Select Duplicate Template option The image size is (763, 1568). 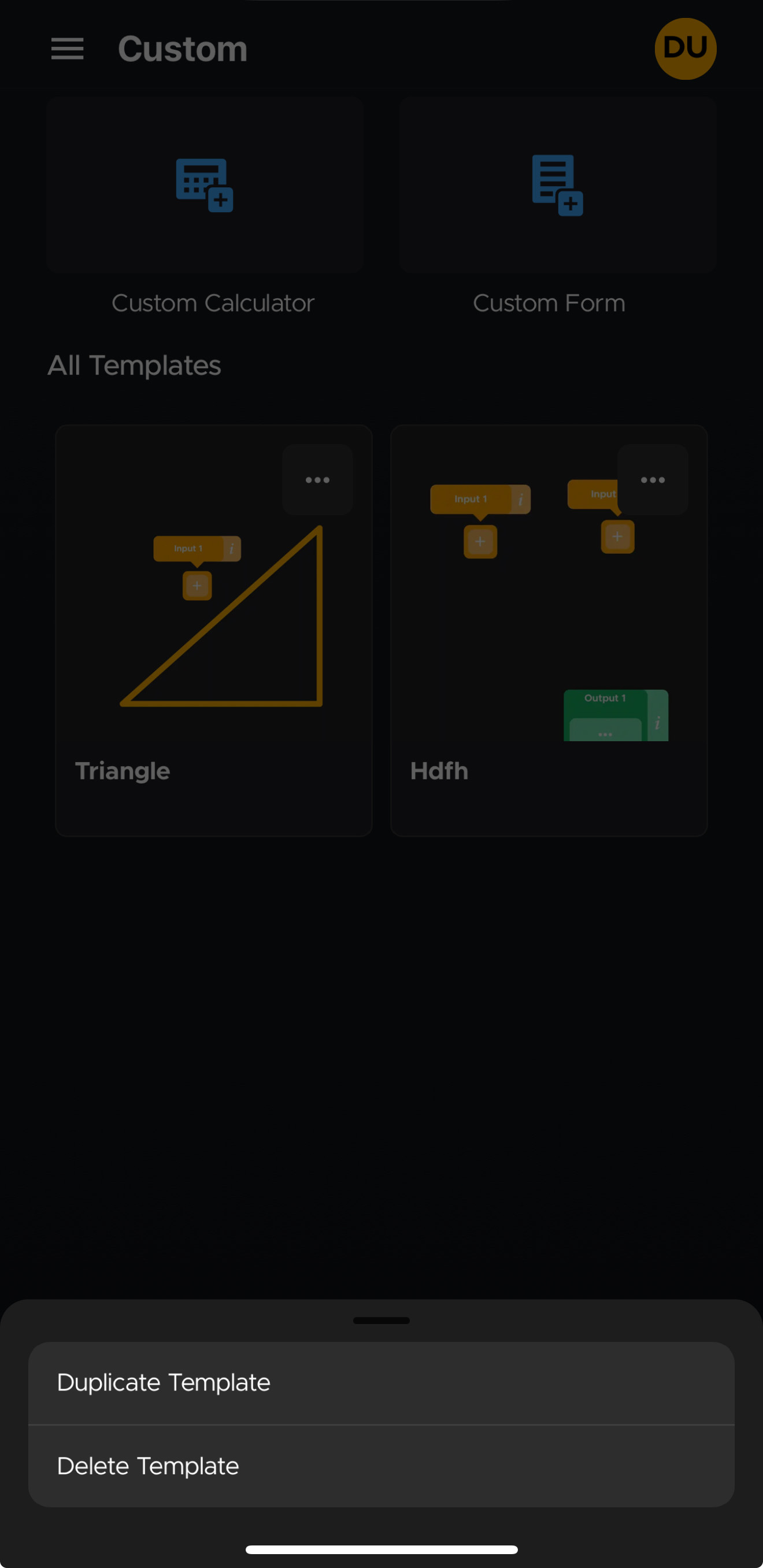coord(381,1382)
